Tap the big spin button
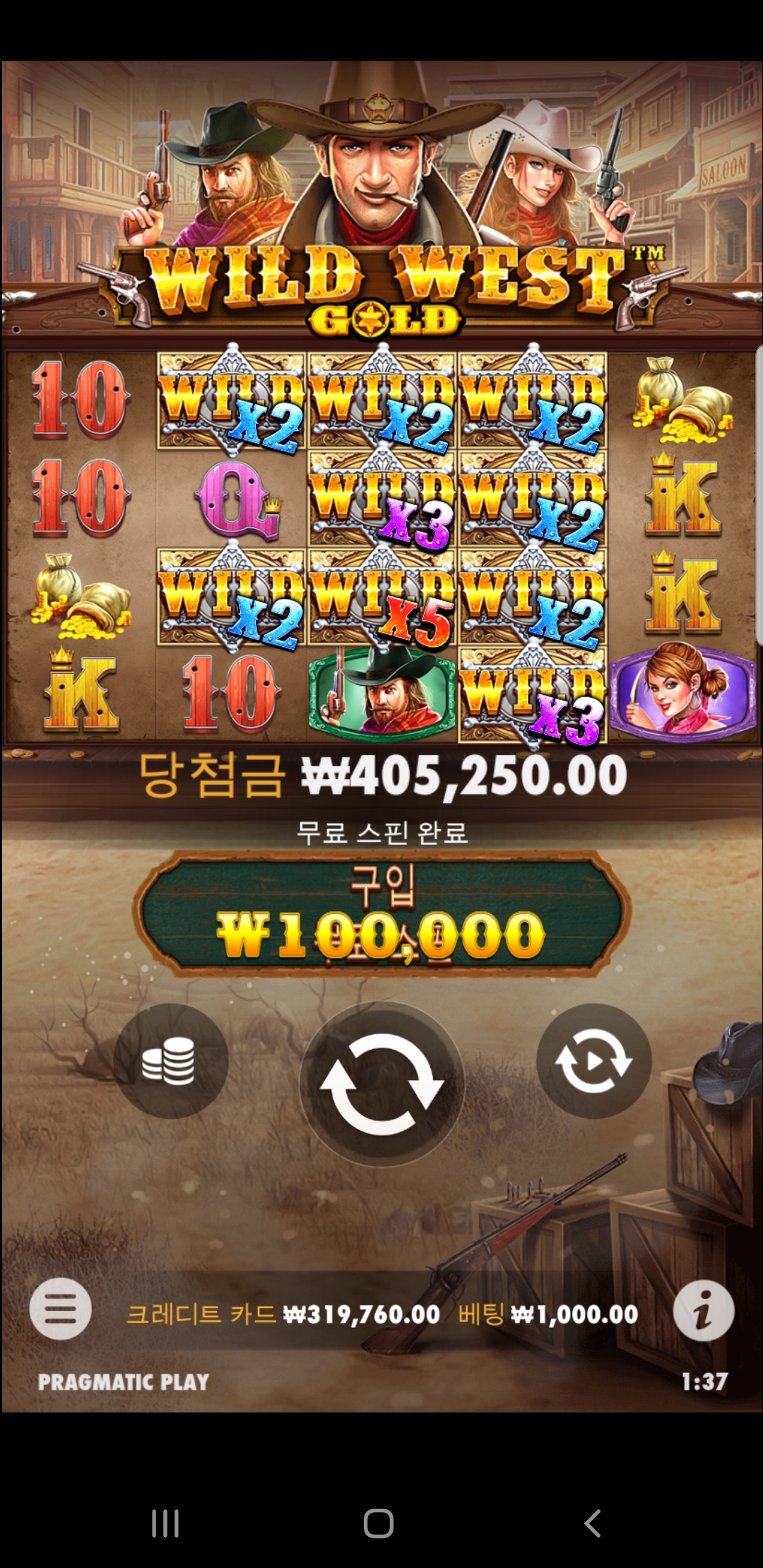This screenshot has height=1568, width=763. point(381,1084)
